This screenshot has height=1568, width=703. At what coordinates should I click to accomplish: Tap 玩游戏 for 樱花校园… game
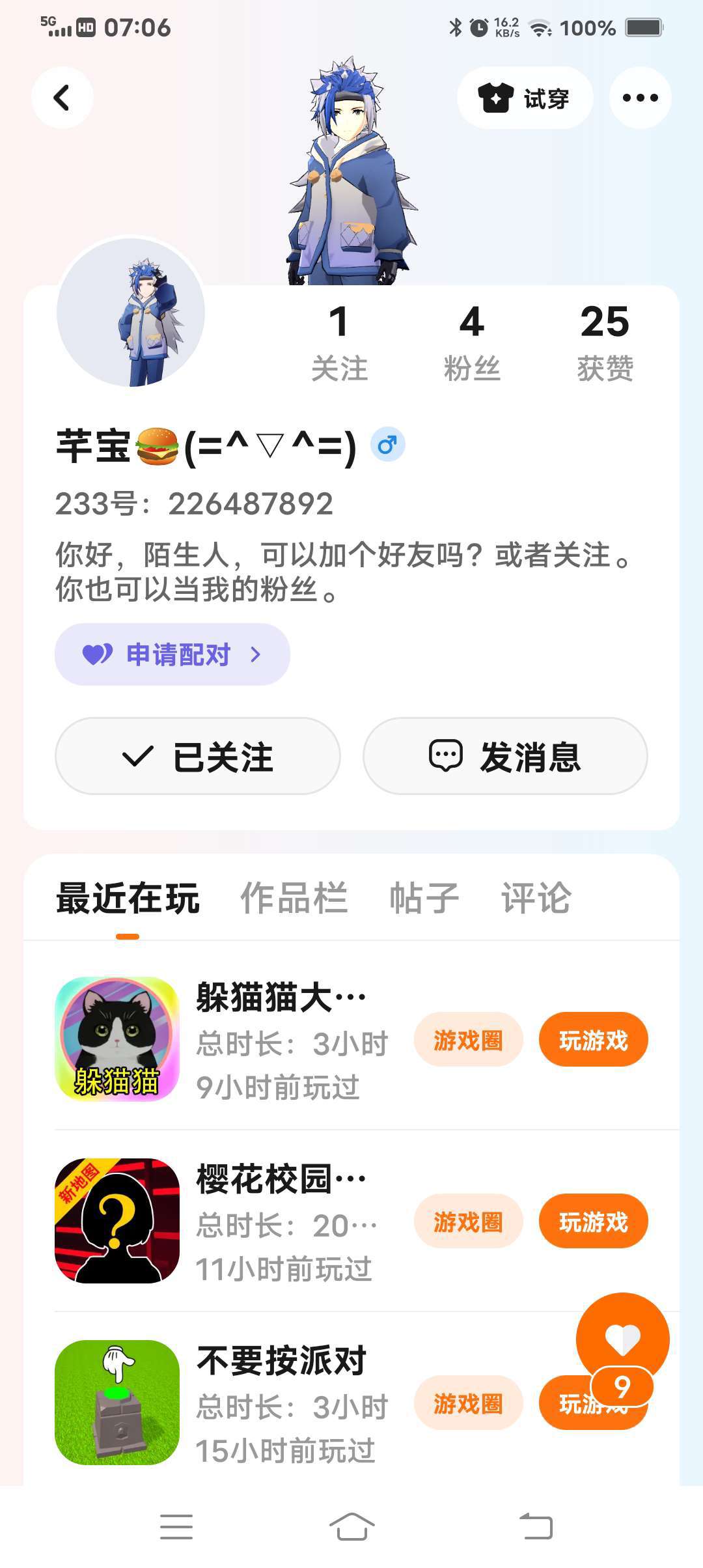(x=593, y=1222)
